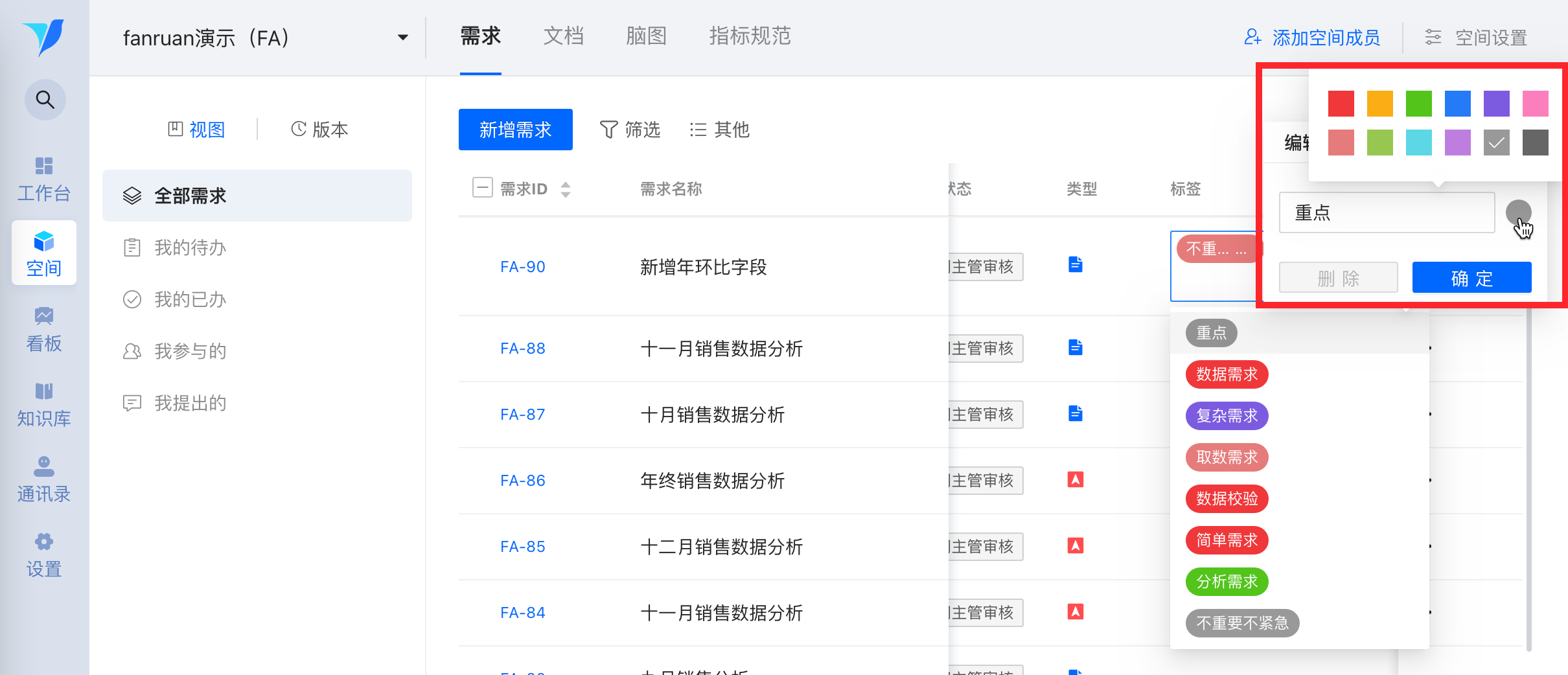Open requirement FA-90
Viewport: 1568px width, 675px height.
coord(522,267)
